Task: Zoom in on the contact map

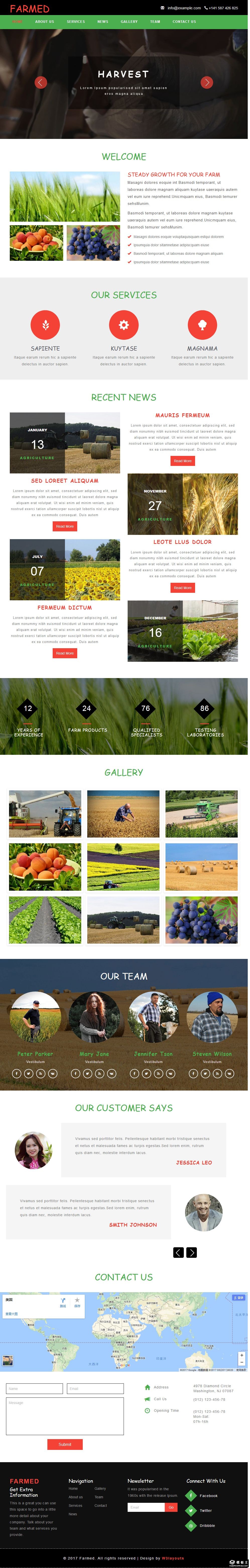Action: [x=241, y=1355]
